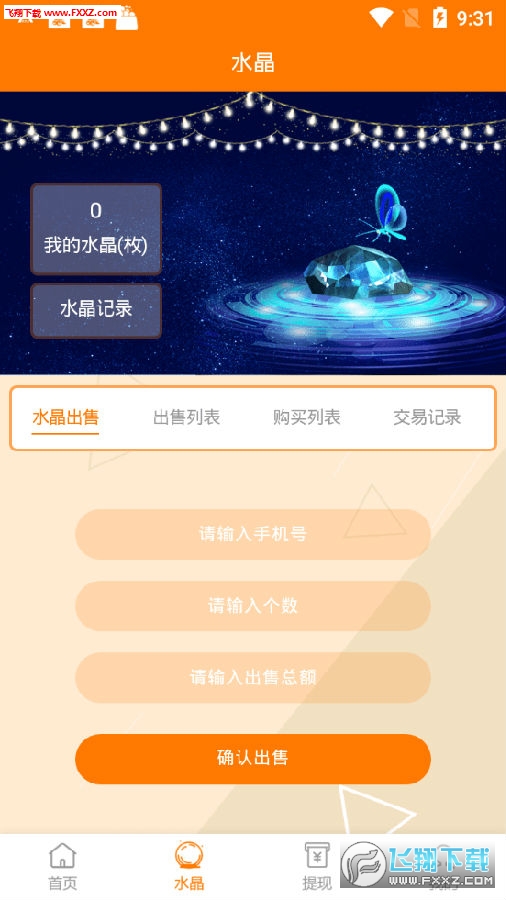Open the 交易记录 tab

[x=427, y=418]
